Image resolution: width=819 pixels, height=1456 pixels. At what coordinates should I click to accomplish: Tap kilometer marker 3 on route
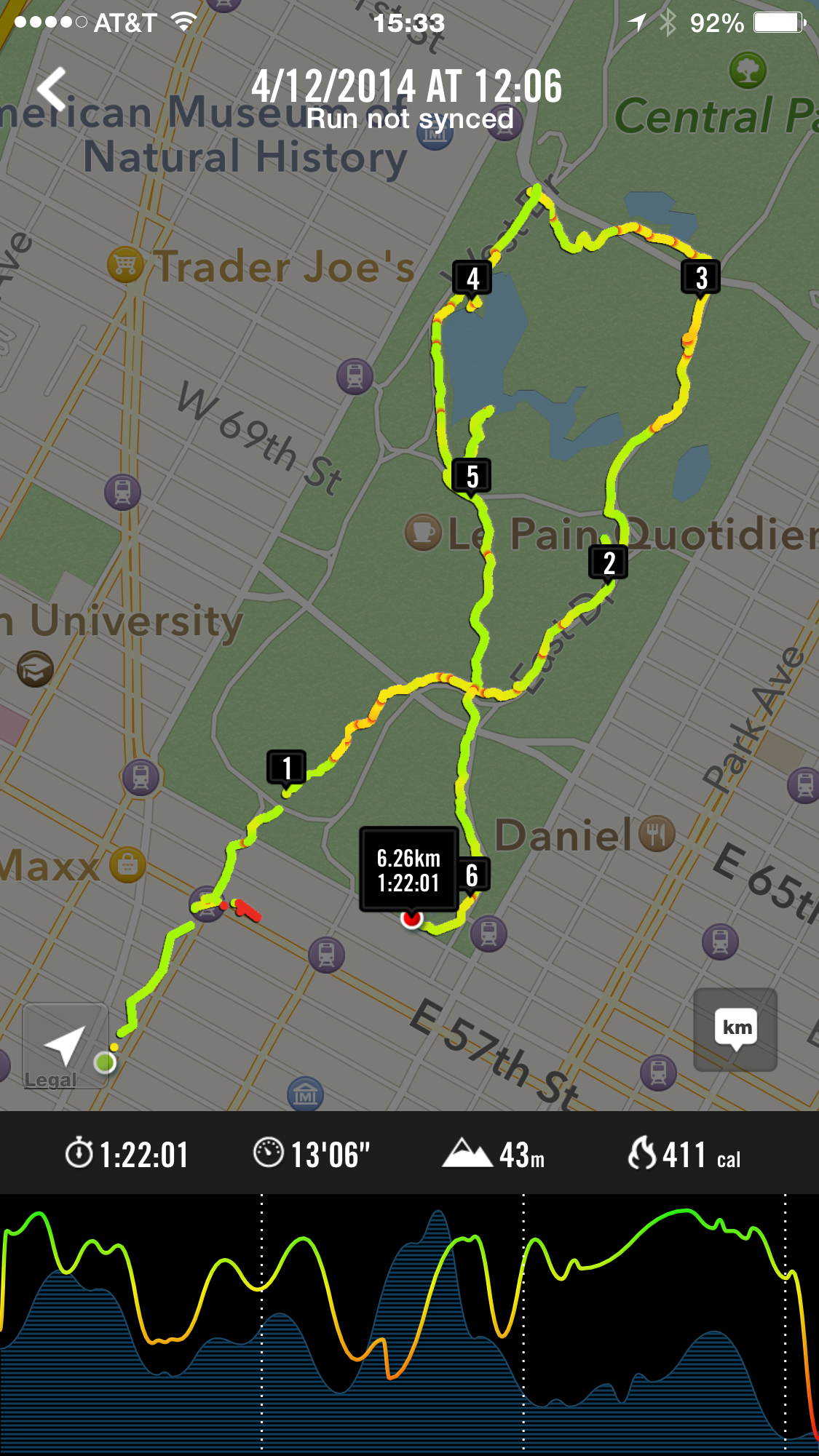pyautogui.click(x=700, y=277)
